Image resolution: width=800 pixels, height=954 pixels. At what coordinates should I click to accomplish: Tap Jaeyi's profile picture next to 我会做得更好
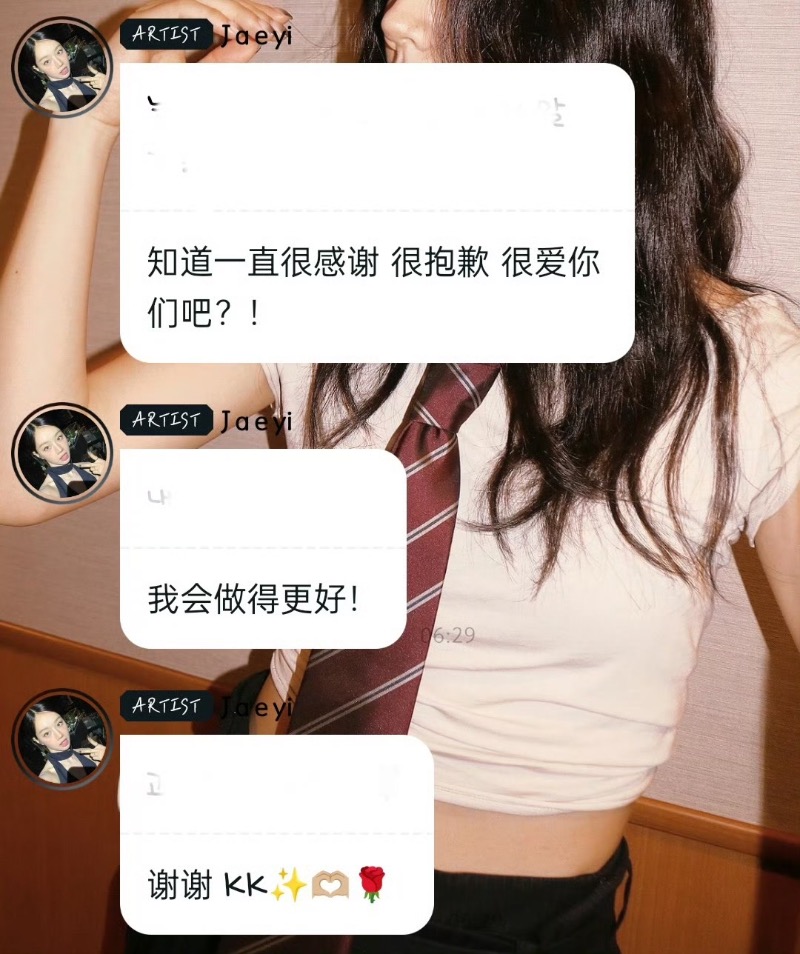click(x=61, y=452)
